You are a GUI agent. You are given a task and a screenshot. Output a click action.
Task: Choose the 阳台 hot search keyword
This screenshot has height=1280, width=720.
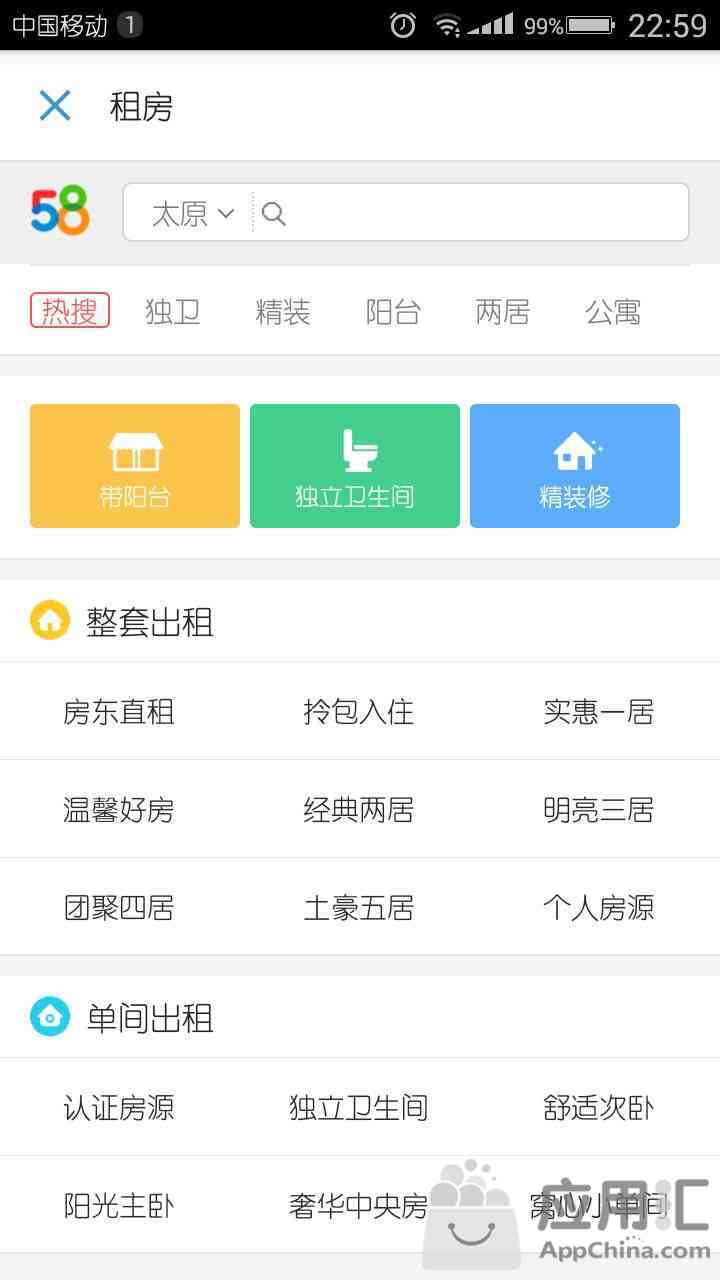click(x=393, y=312)
